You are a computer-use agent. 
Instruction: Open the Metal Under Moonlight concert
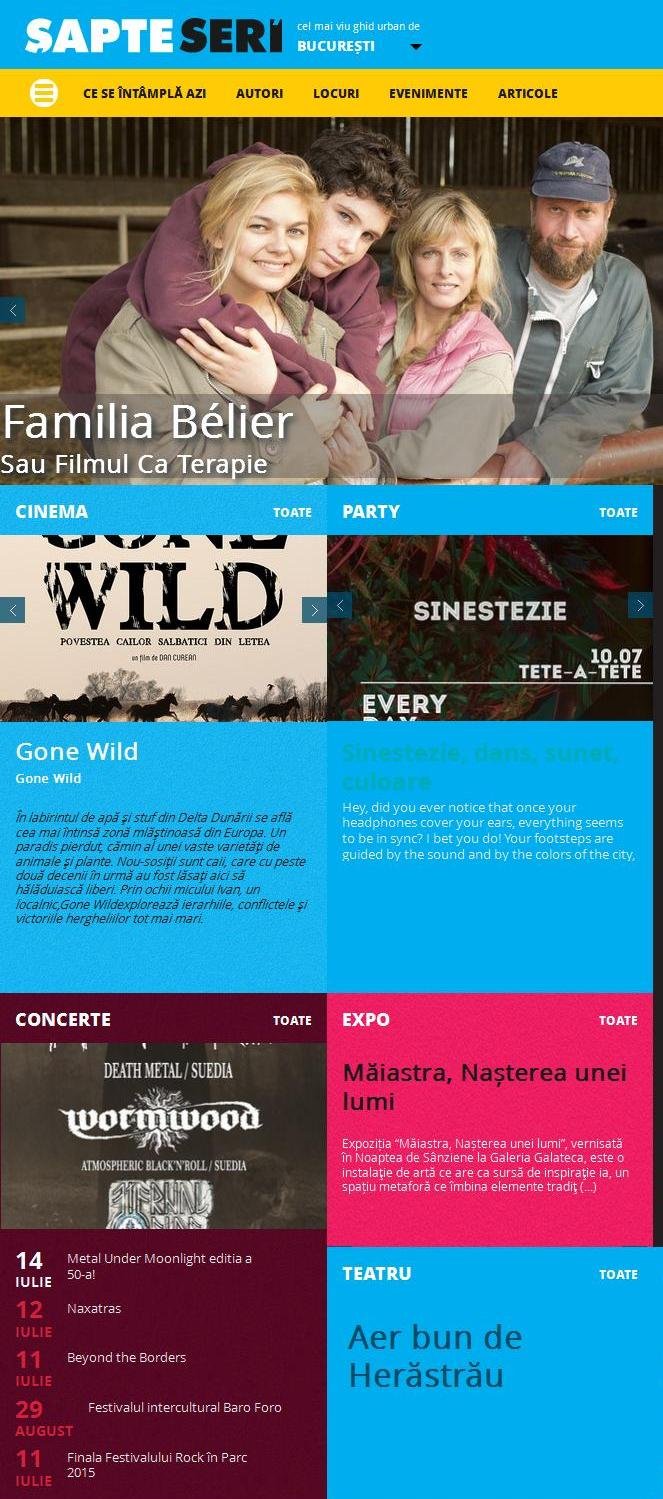click(x=159, y=1265)
